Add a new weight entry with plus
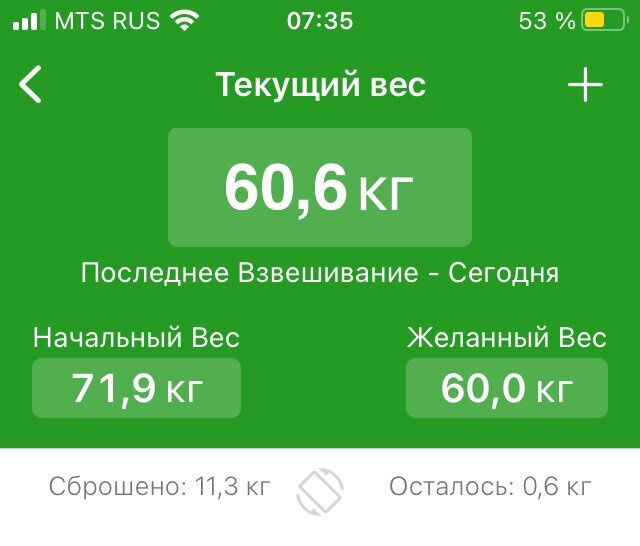The image size is (640, 546). (x=585, y=86)
